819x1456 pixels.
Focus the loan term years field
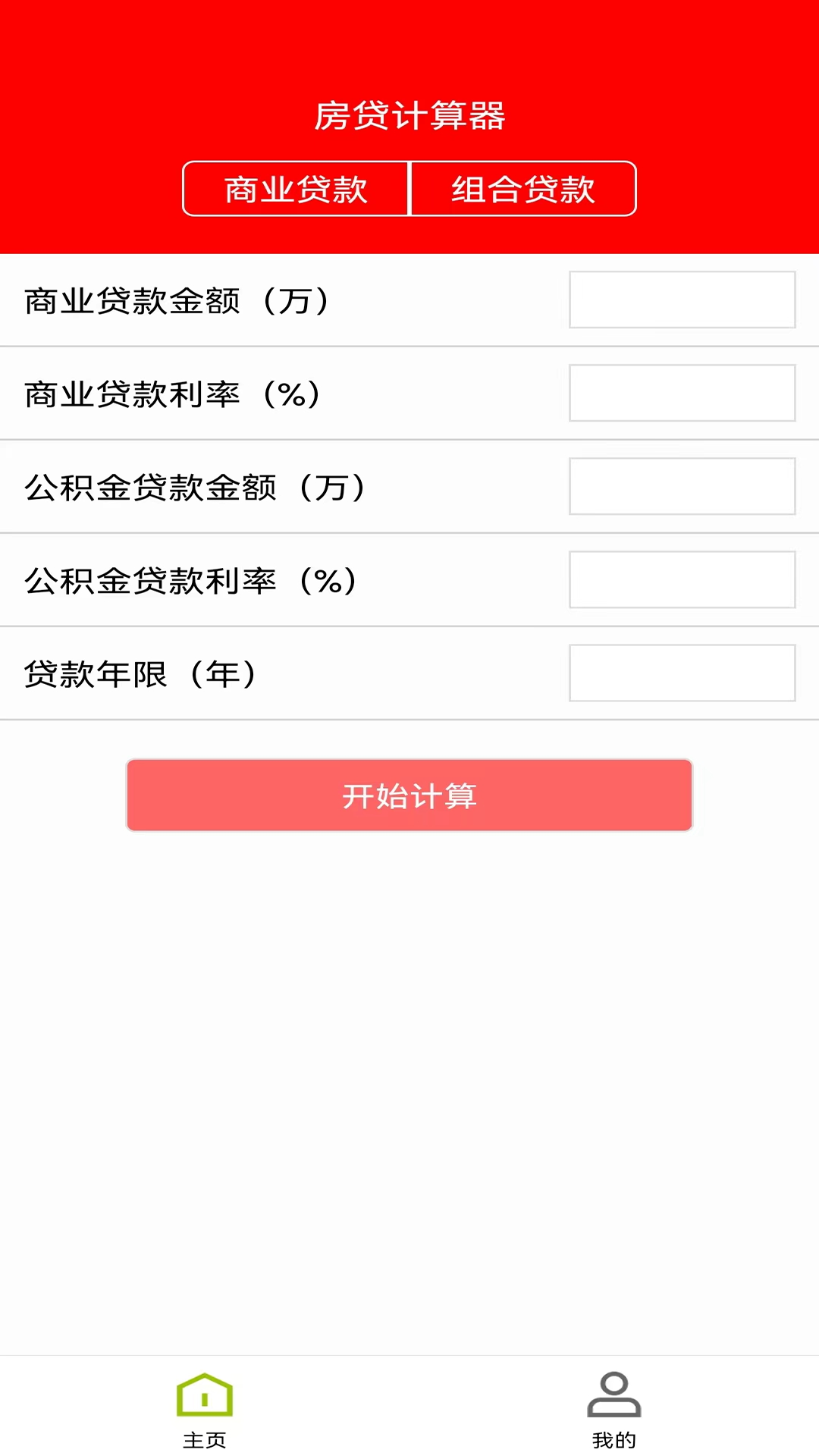682,673
